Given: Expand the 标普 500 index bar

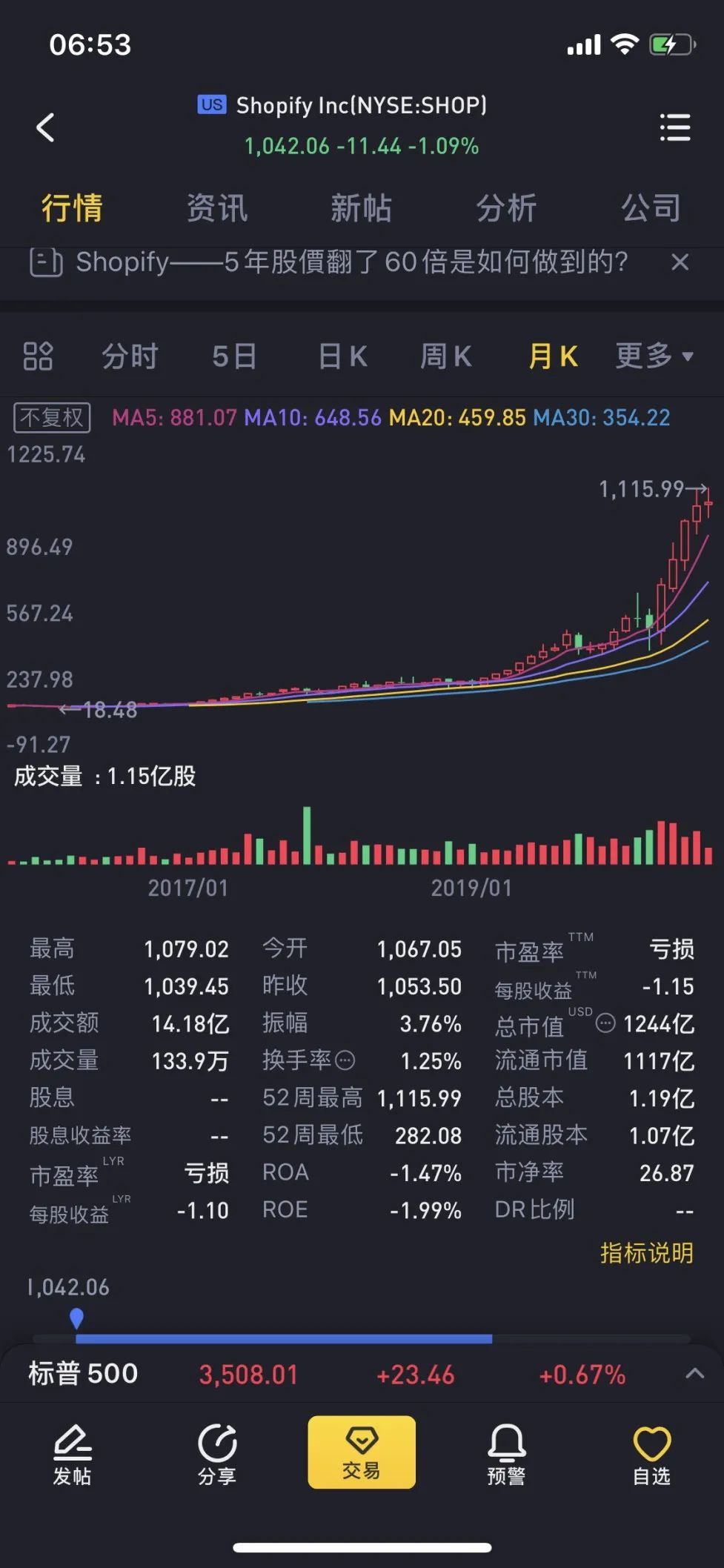Looking at the screenshot, I should [694, 1374].
